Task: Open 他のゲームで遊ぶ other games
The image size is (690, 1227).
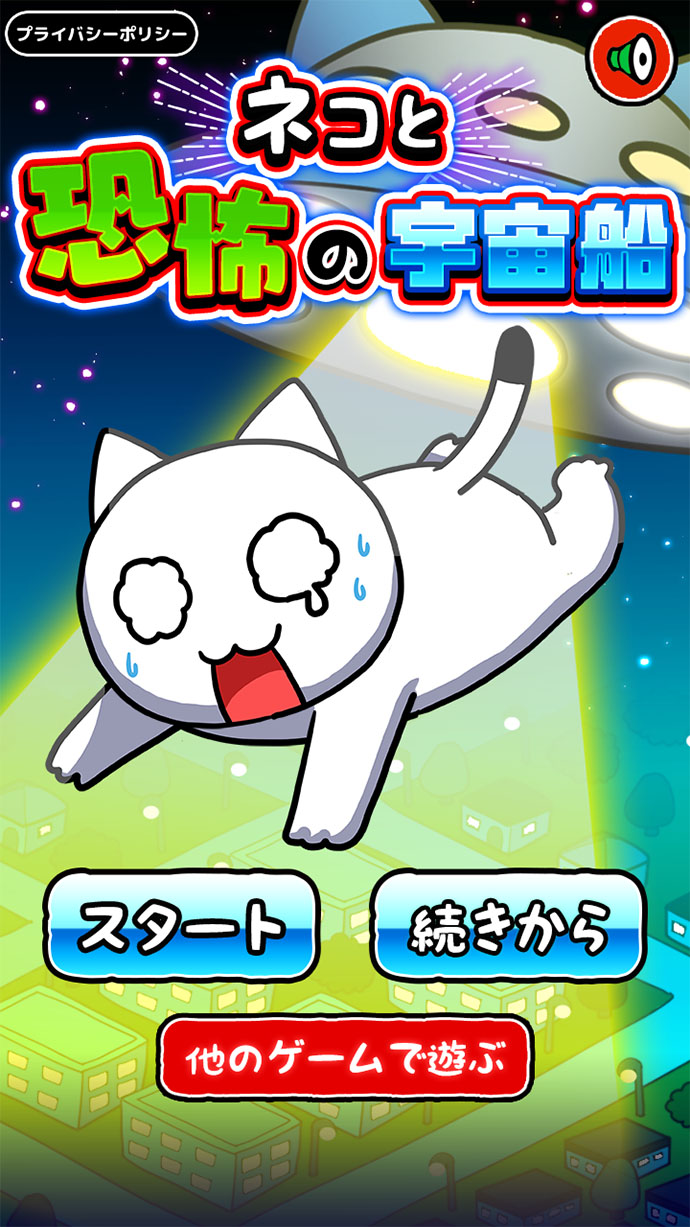Action: coord(343,1056)
